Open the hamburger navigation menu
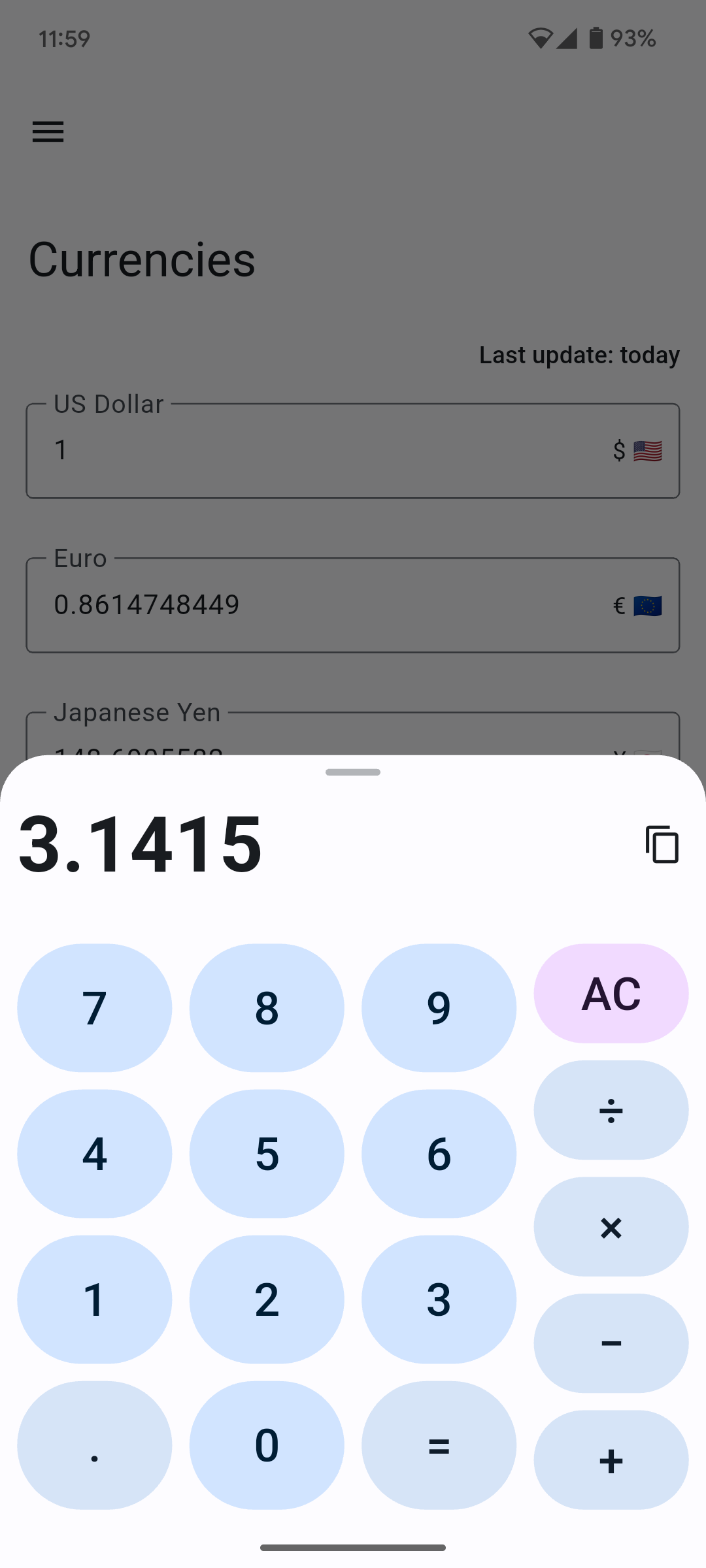This screenshot has height=1568, width=706. [48, 132]
